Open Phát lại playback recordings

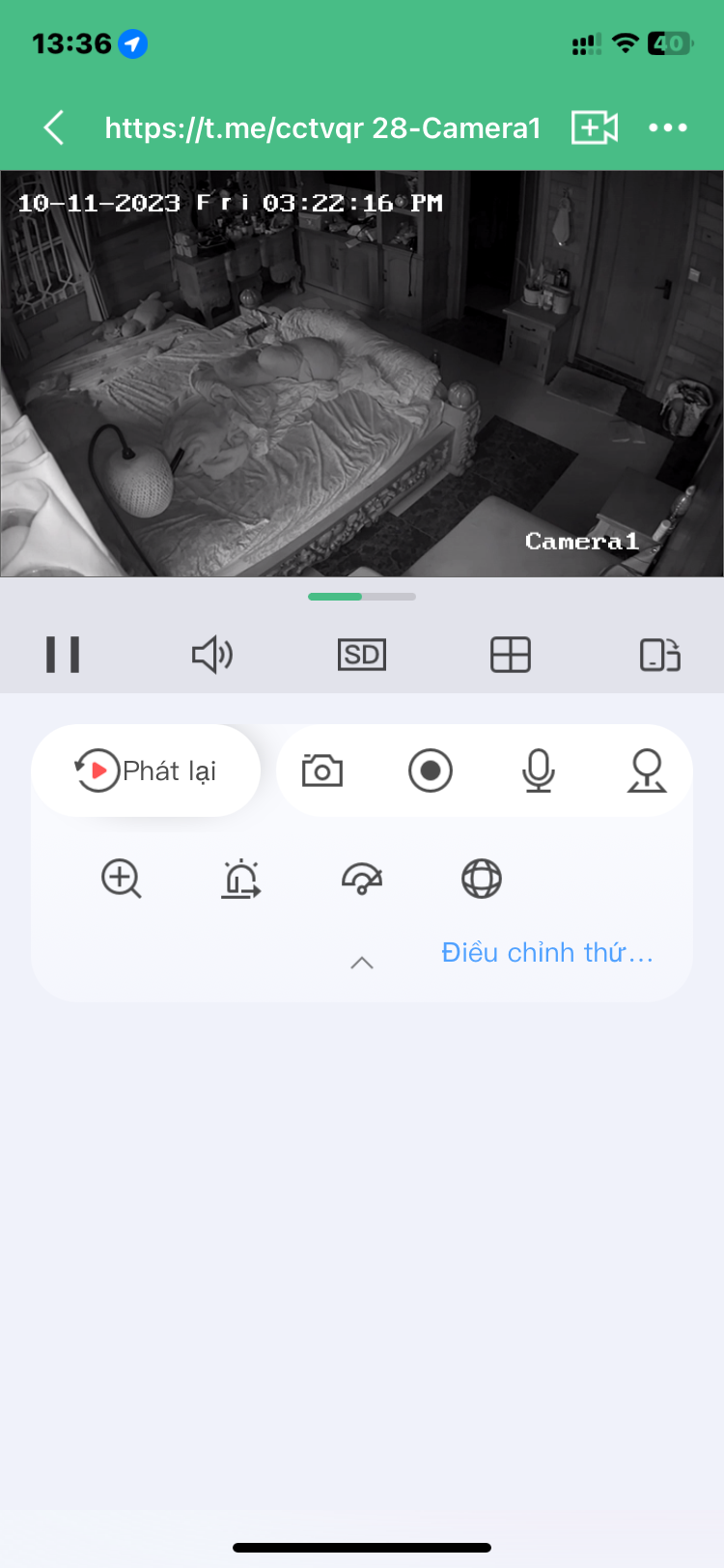[x=146, y=770]
